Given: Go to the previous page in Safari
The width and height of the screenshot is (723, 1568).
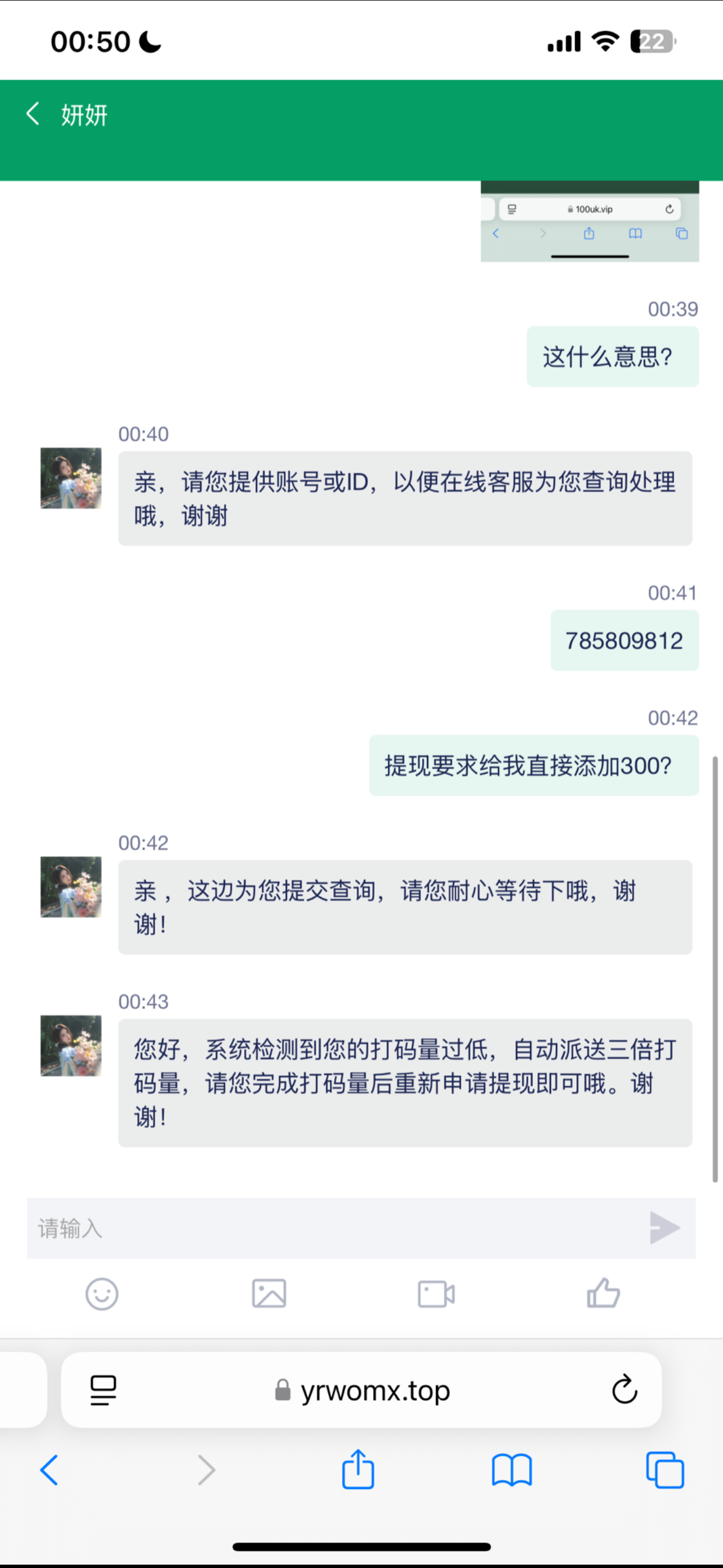Looking at the screenshot, I should point(49,1470).
